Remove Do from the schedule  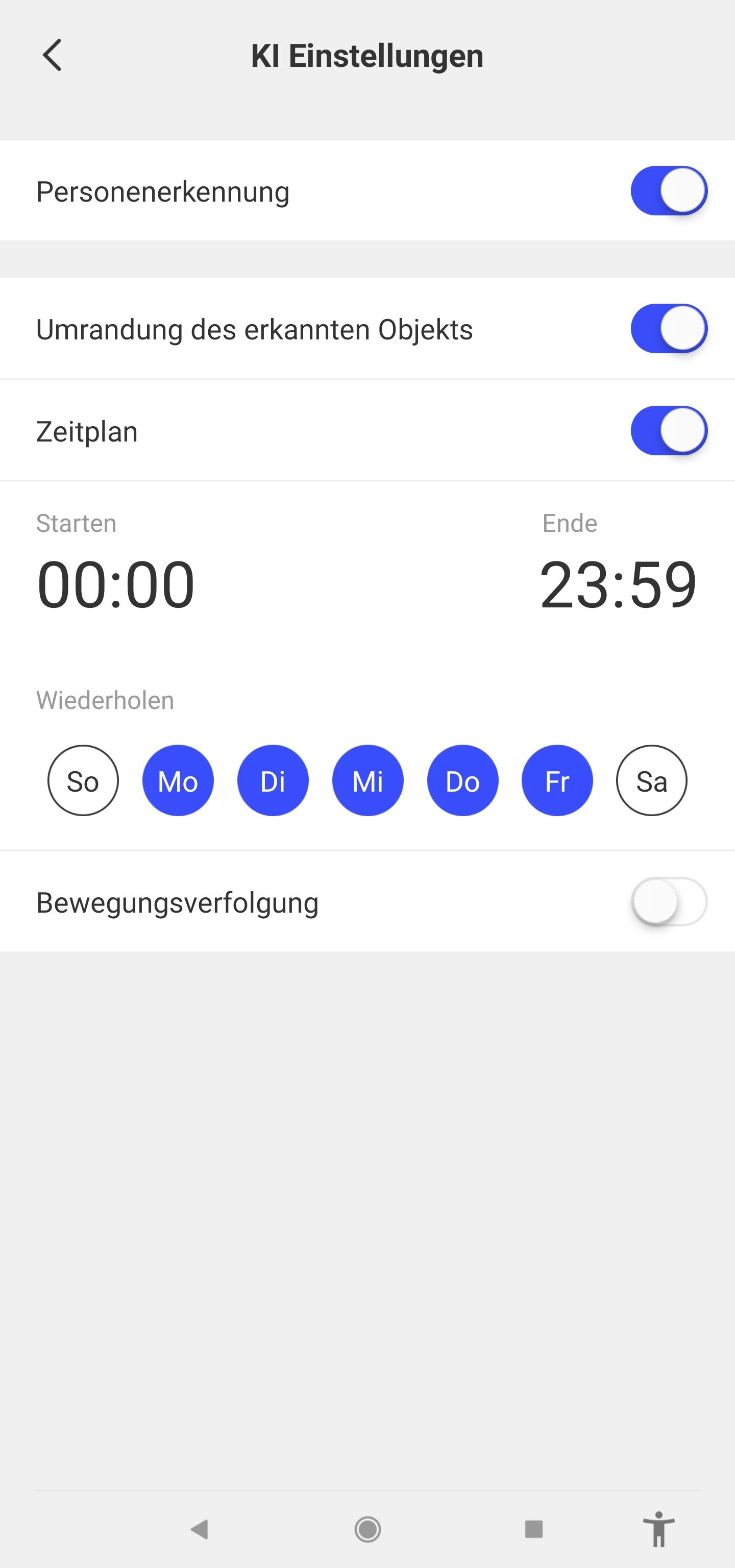(462, 780)
